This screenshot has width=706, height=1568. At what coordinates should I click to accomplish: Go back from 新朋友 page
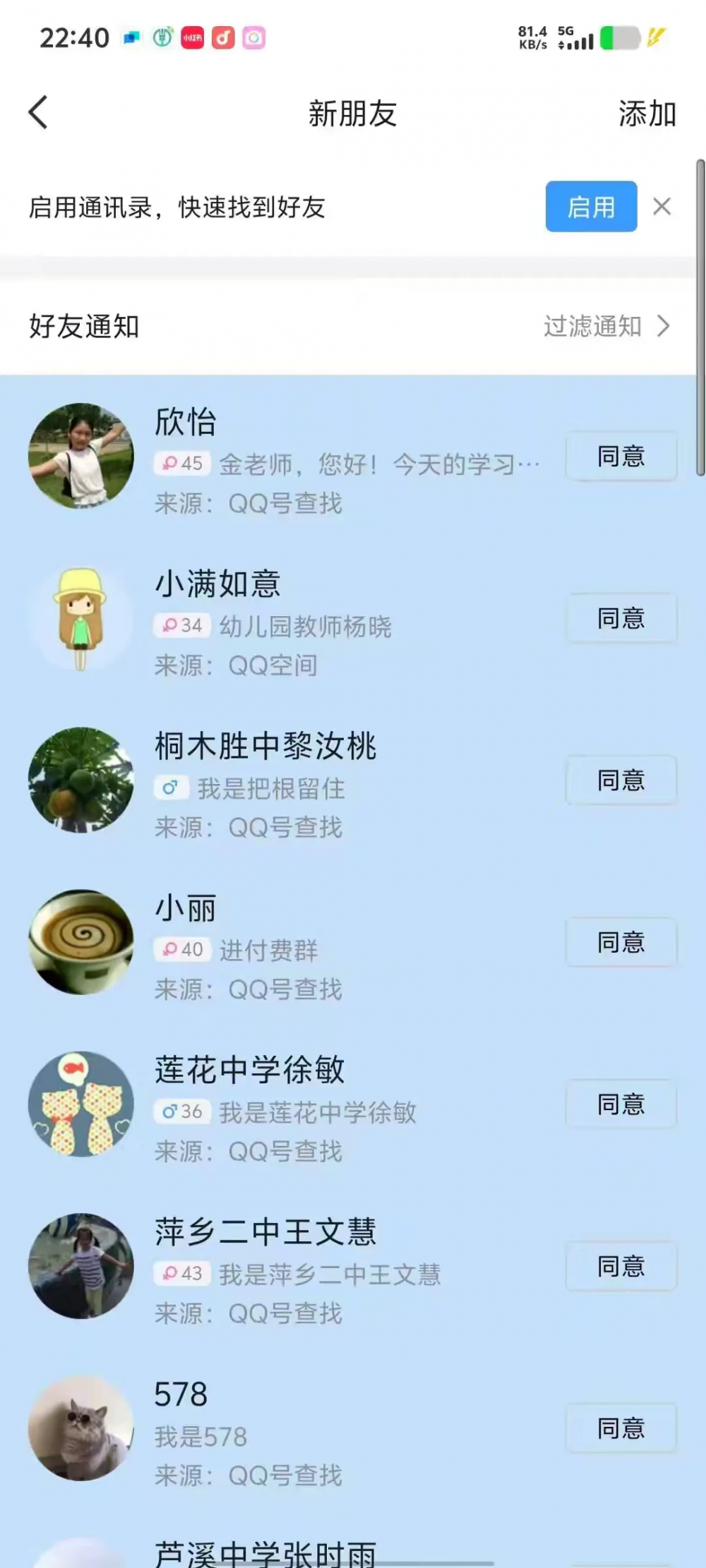point(39,113)
